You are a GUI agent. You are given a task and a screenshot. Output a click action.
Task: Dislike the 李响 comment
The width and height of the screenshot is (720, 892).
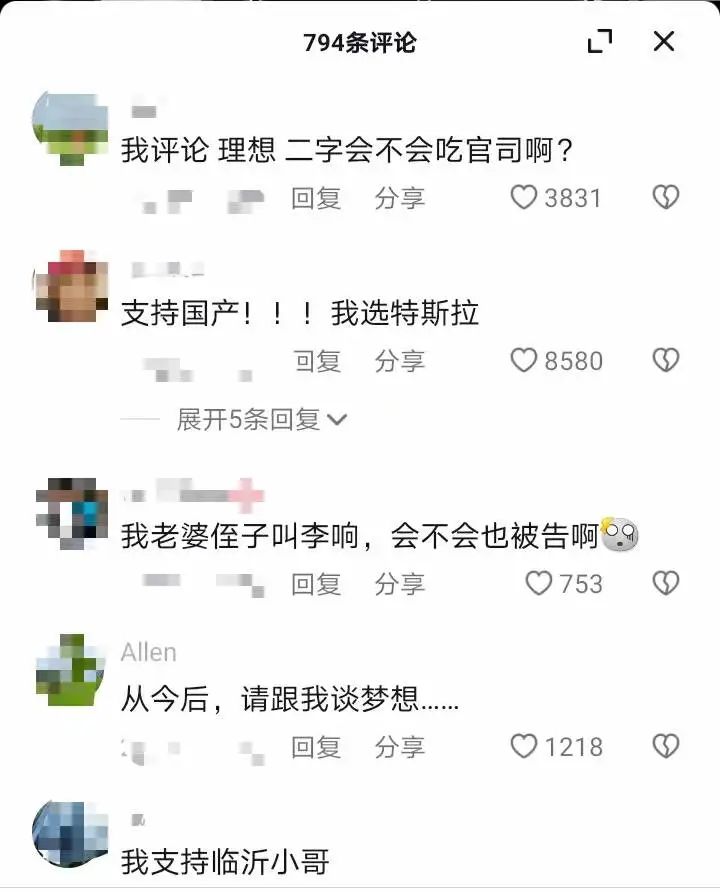tap(665, 584)
